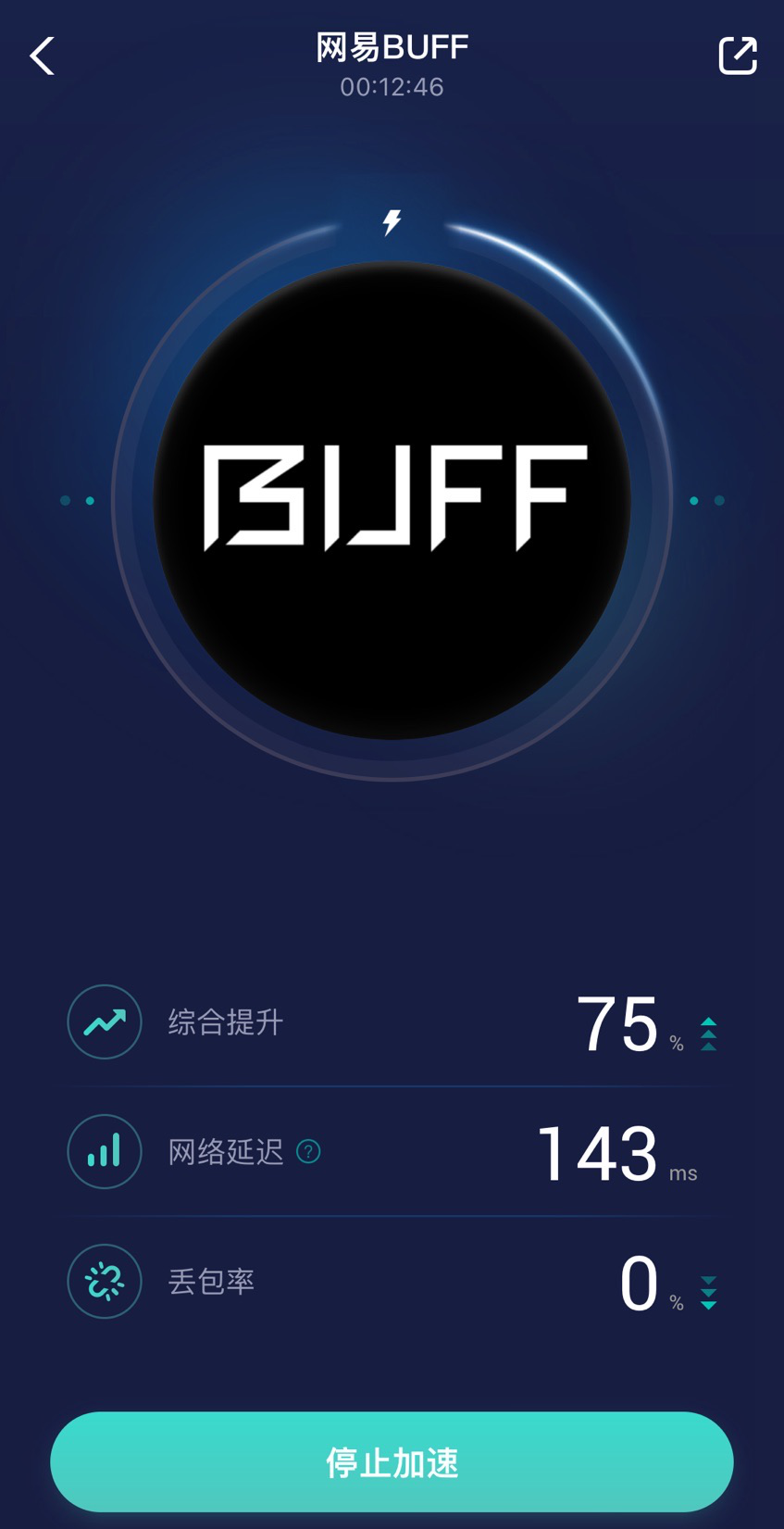The width and height of the screenshot is (784, 1529).
Task: Tap the 网络延迟 latency label
Action: coord(225,1151)
